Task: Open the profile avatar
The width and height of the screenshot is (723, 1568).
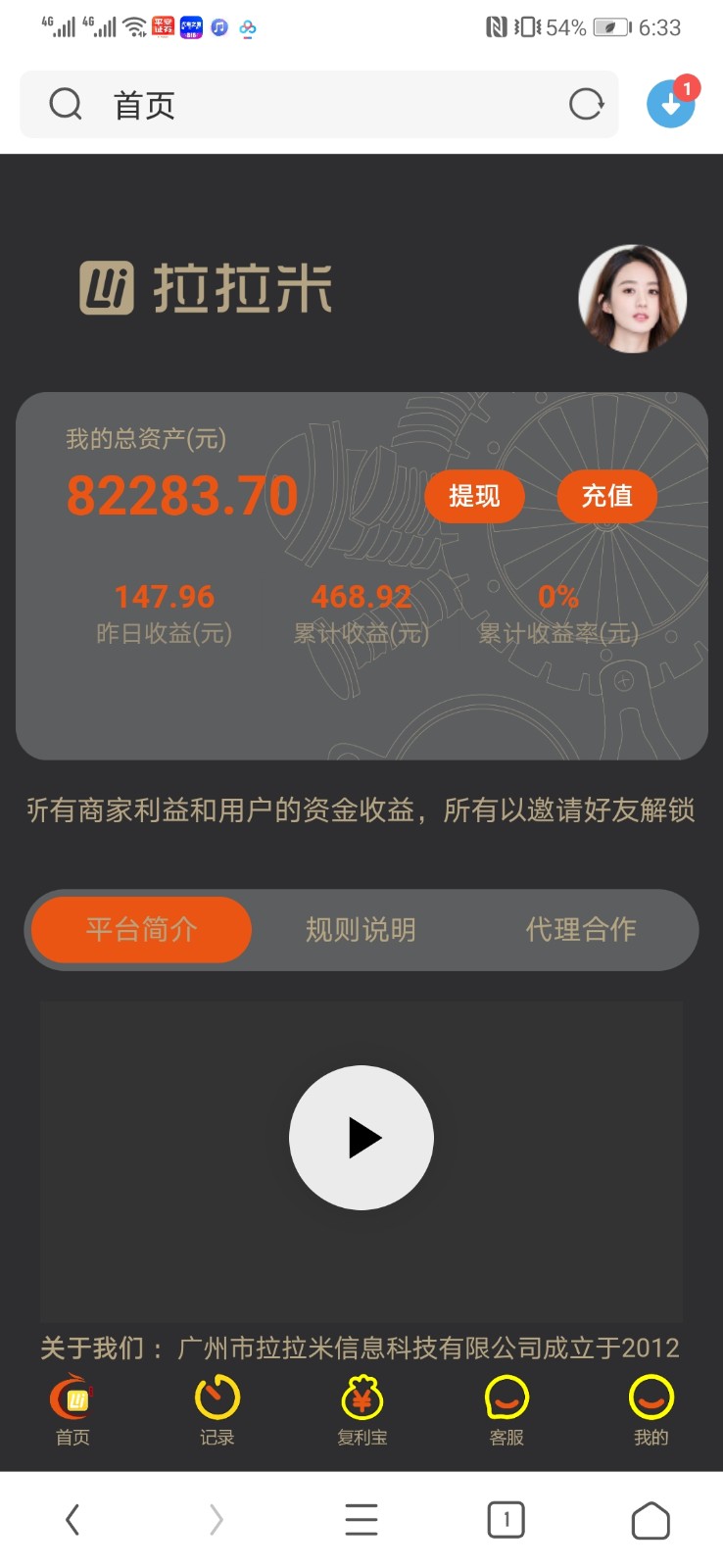Action: tap(632, 299)
